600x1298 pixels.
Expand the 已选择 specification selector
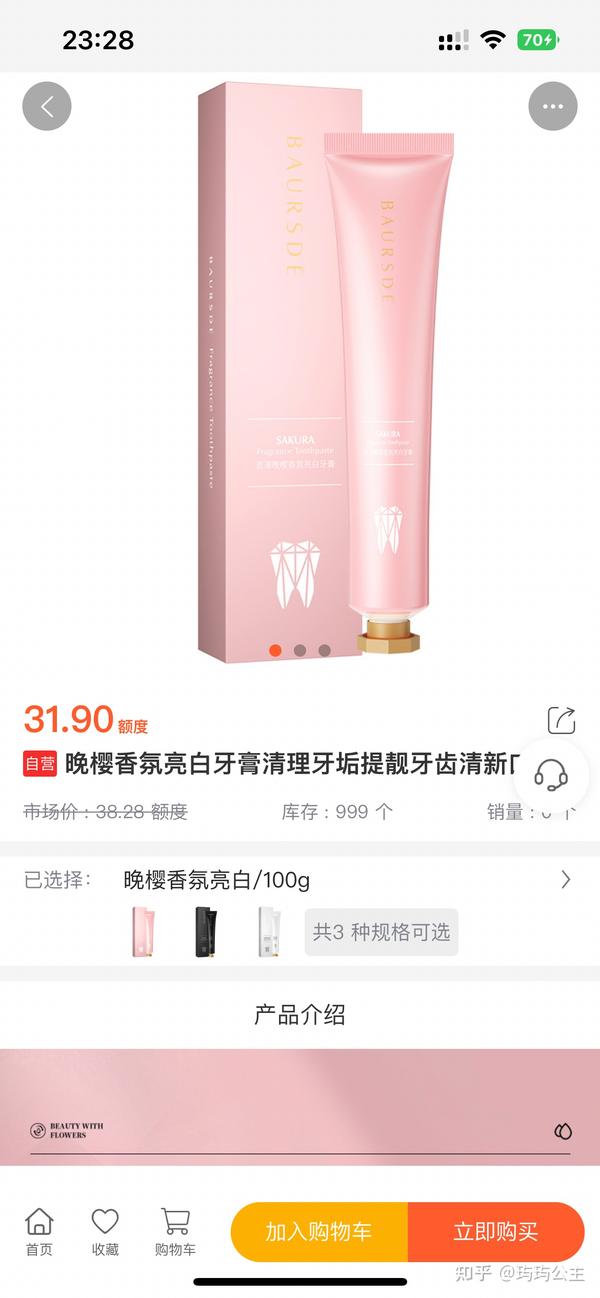[300, 880]
